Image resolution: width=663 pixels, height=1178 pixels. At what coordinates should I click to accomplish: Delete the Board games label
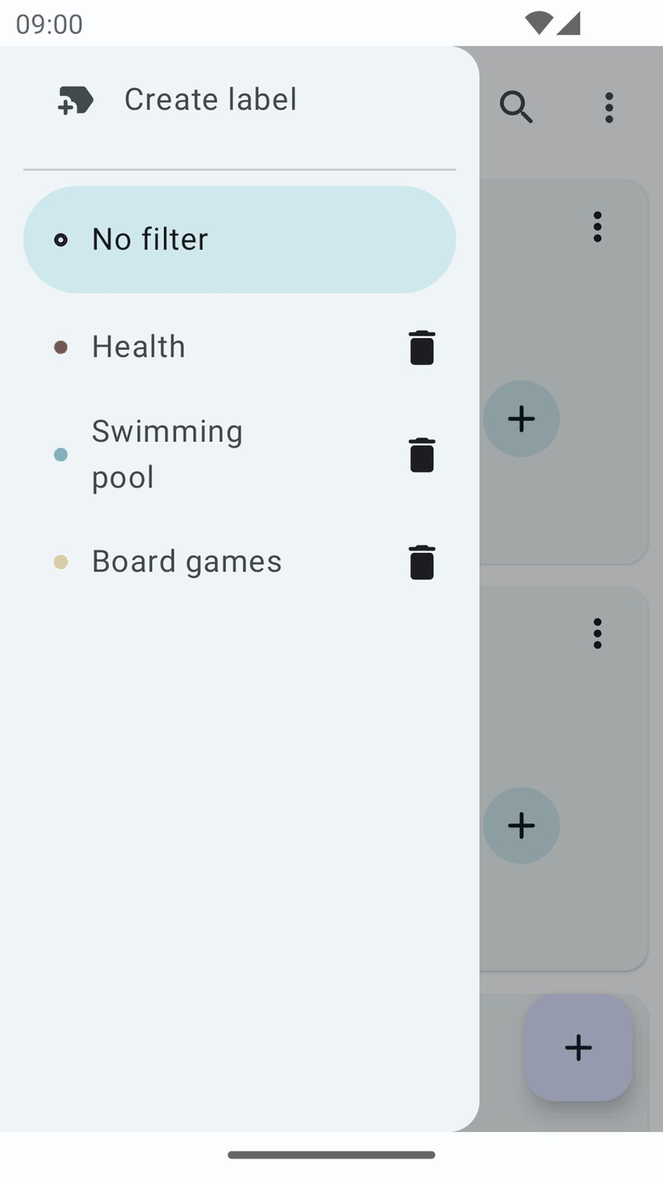[422, 562]
